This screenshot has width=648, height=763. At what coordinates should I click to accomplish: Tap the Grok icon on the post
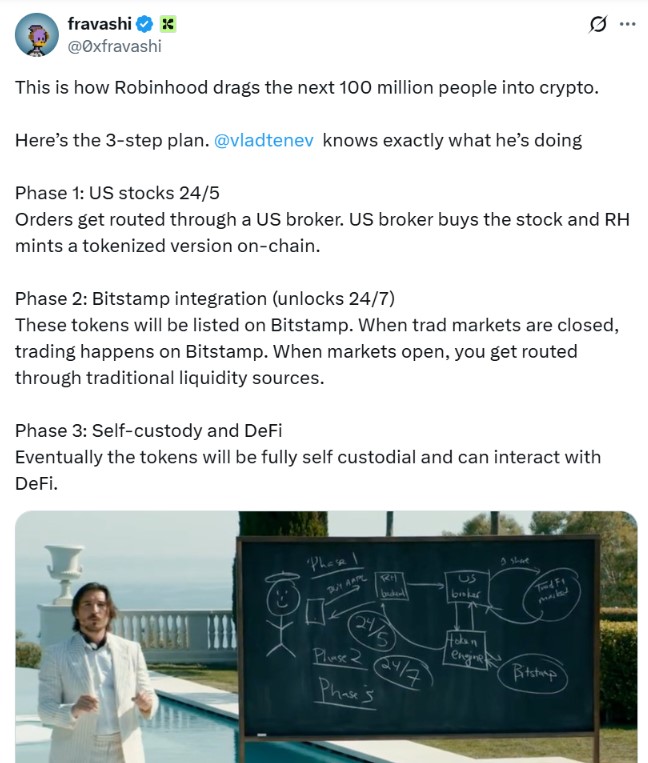(598, 23)
